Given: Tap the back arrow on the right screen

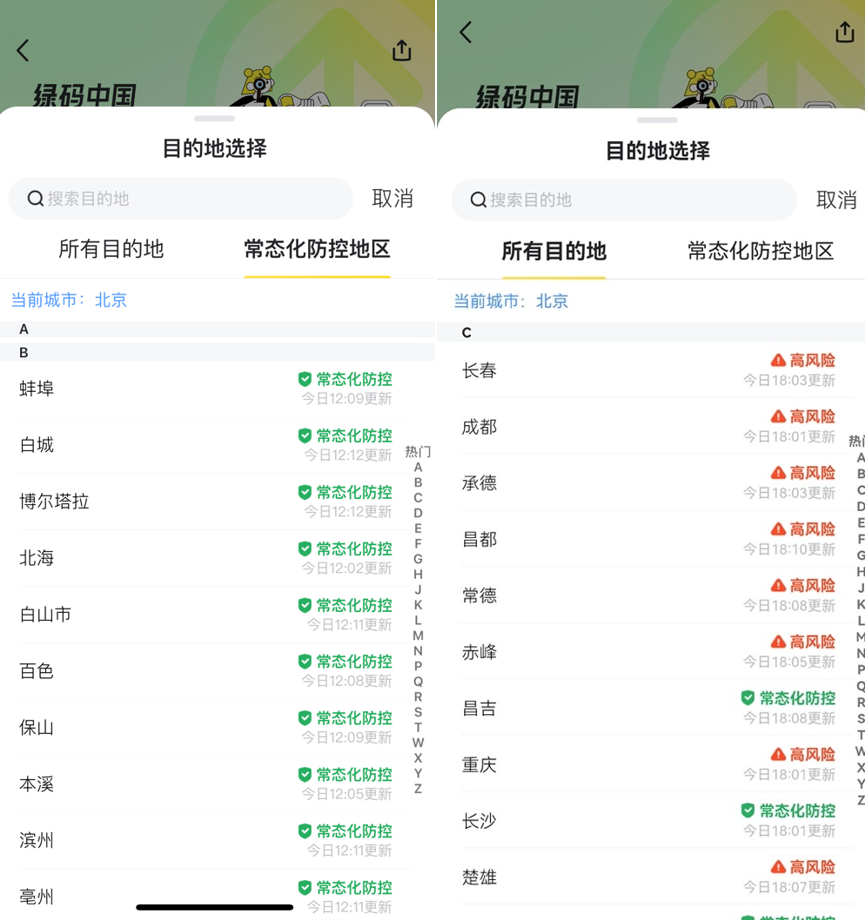Looking at the screenshot, I should pos(464,31).
